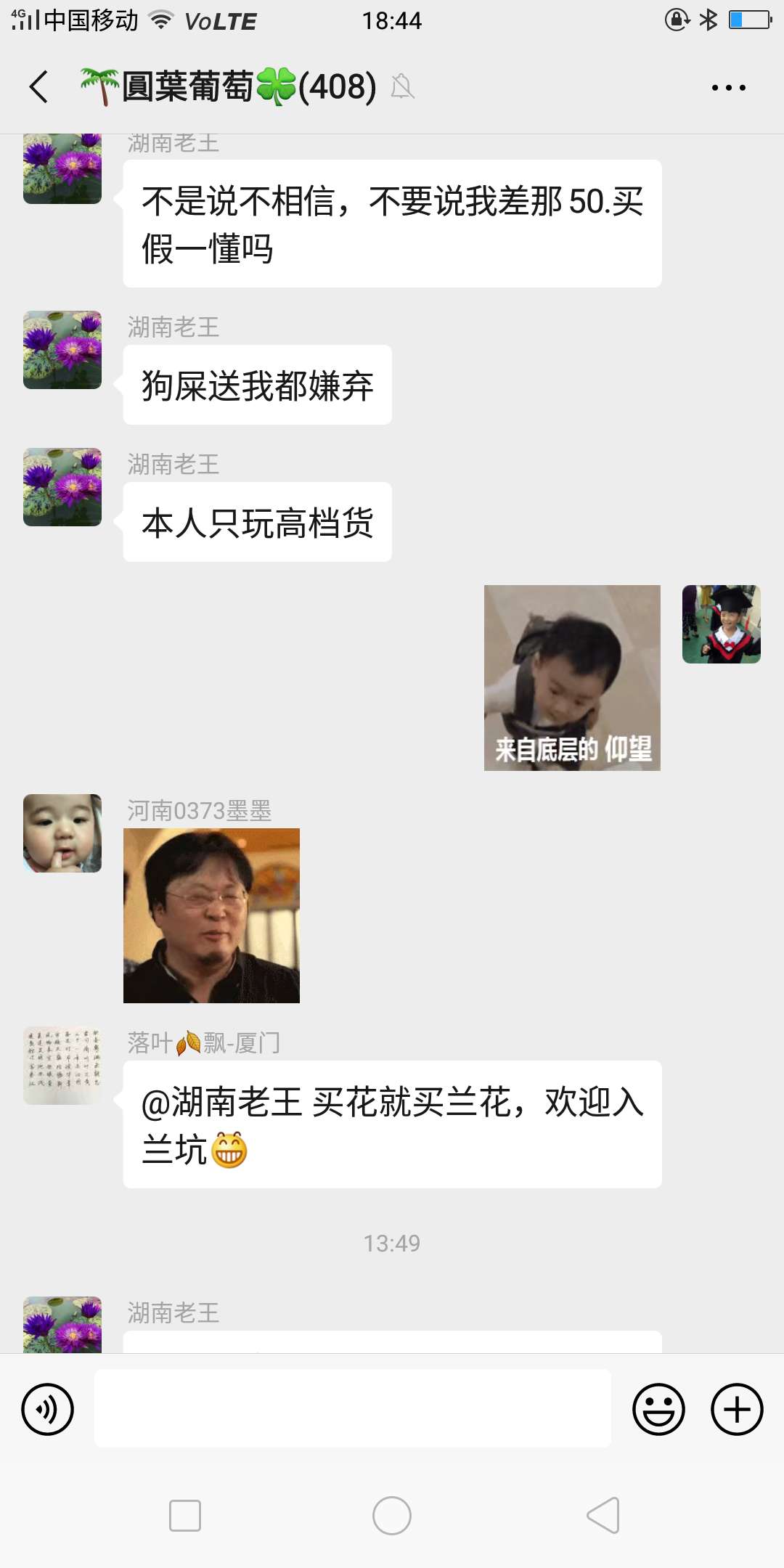The image size is (784, 1568).
Task: Tap the message text input field
Action: (352, 1408)
